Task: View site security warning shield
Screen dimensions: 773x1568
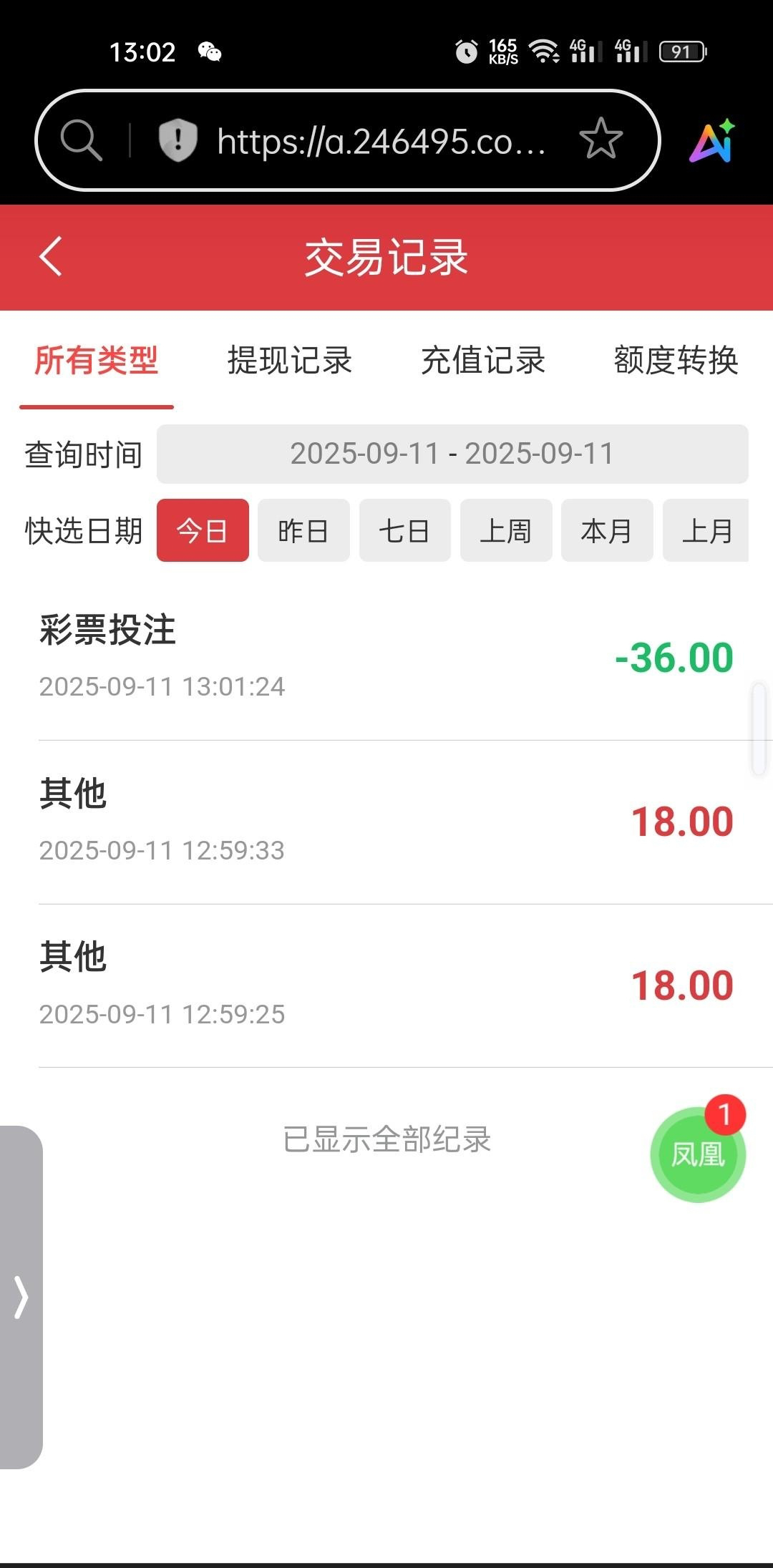Action: [178, 140]
